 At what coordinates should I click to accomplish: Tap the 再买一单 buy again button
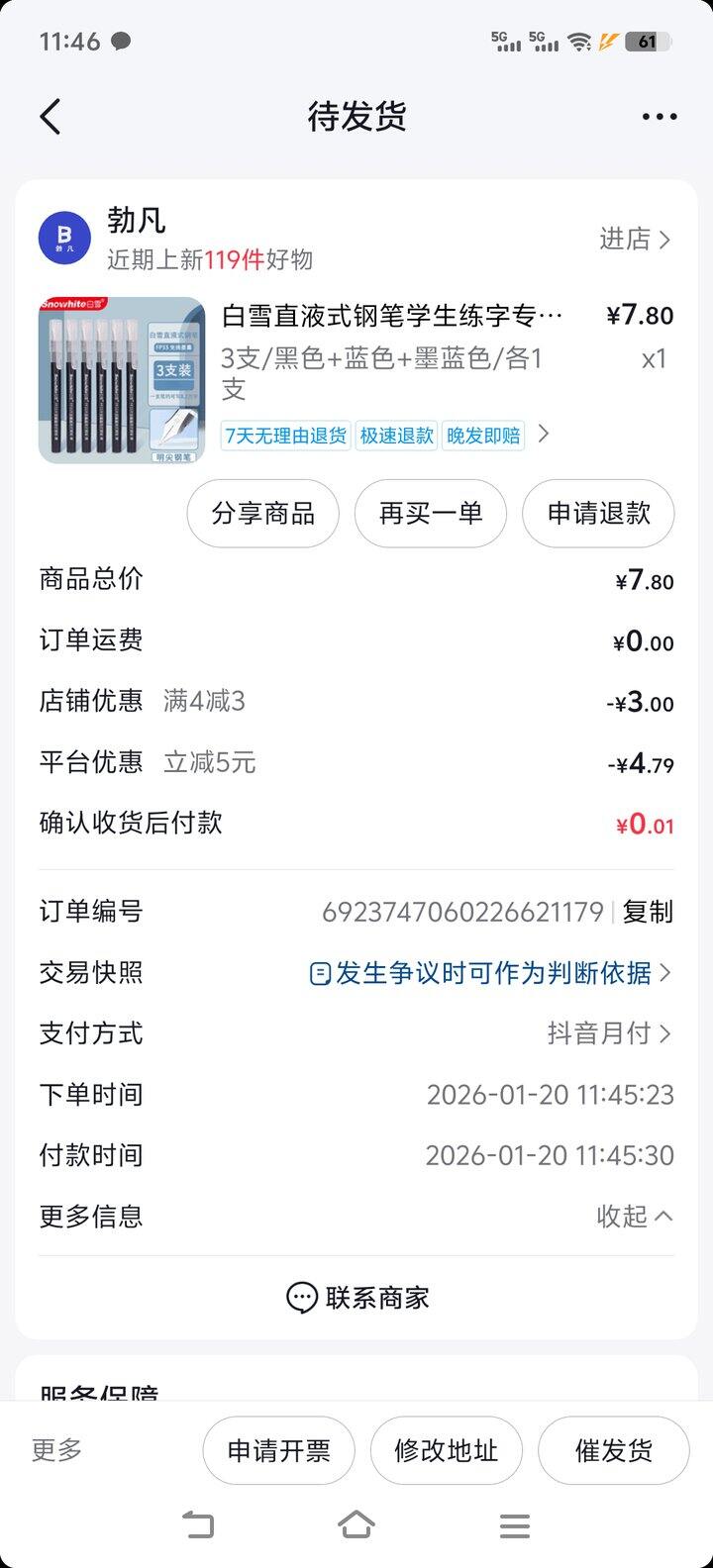tap(430, 513)
